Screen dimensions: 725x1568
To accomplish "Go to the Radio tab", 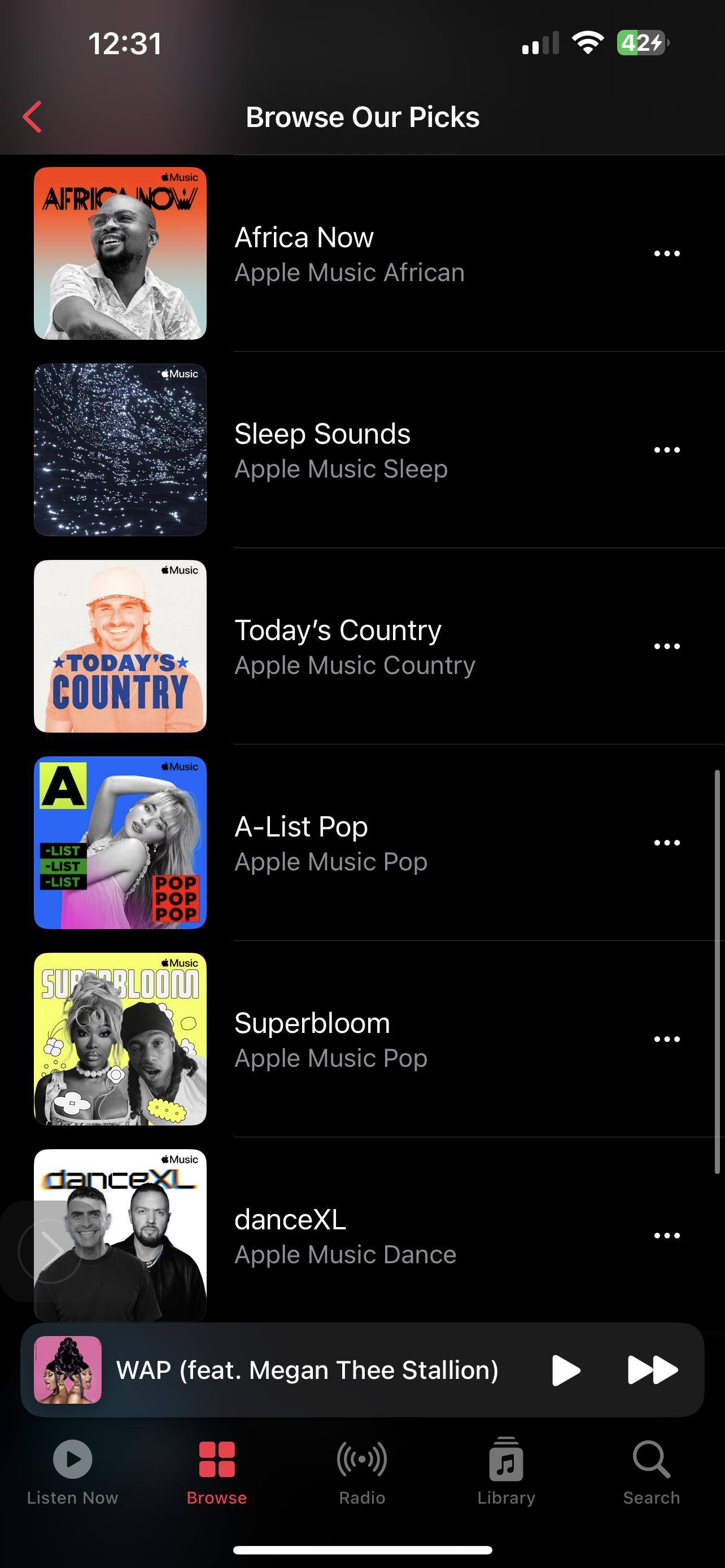I will point(362,1470).
